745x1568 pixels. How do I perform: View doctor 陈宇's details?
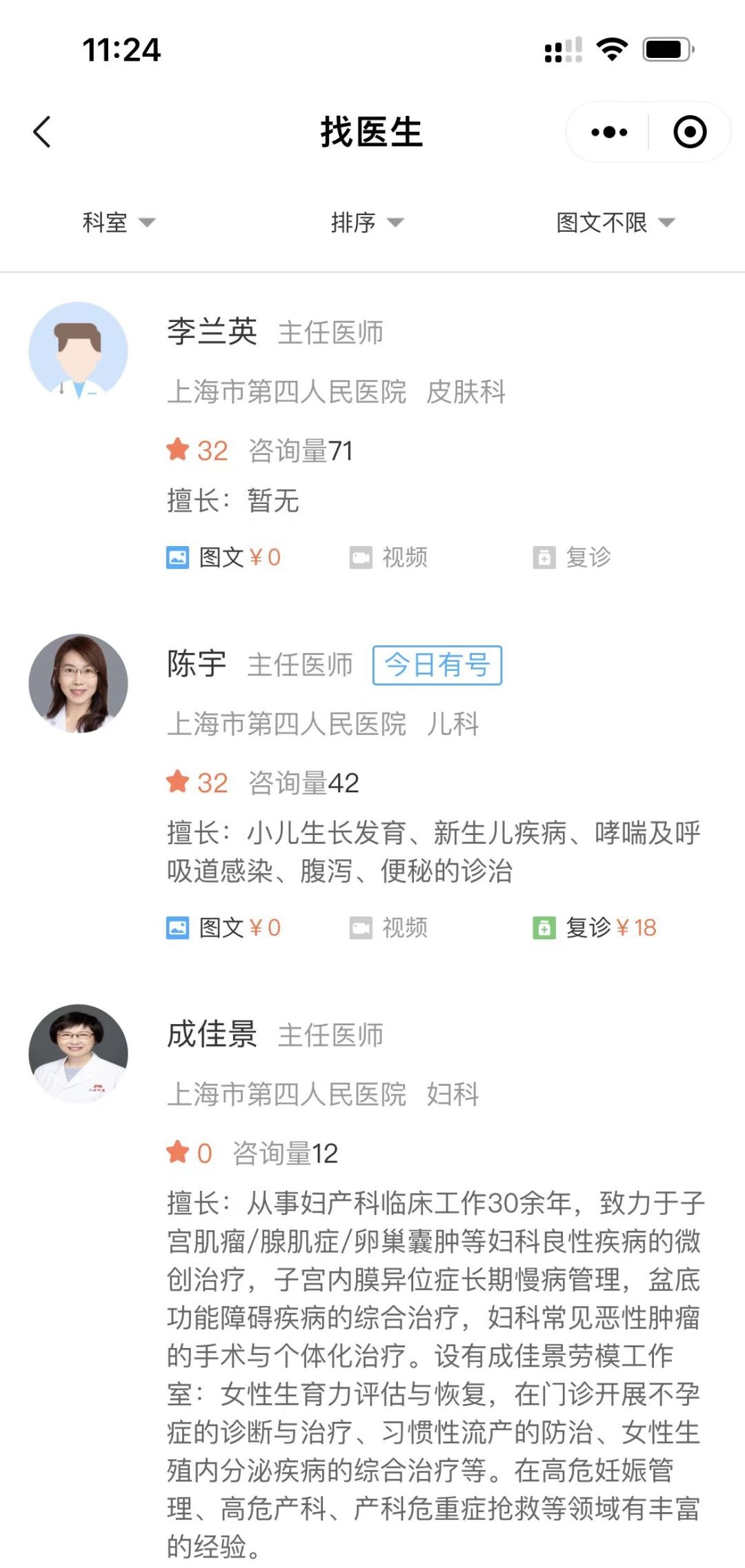point(197,665)
